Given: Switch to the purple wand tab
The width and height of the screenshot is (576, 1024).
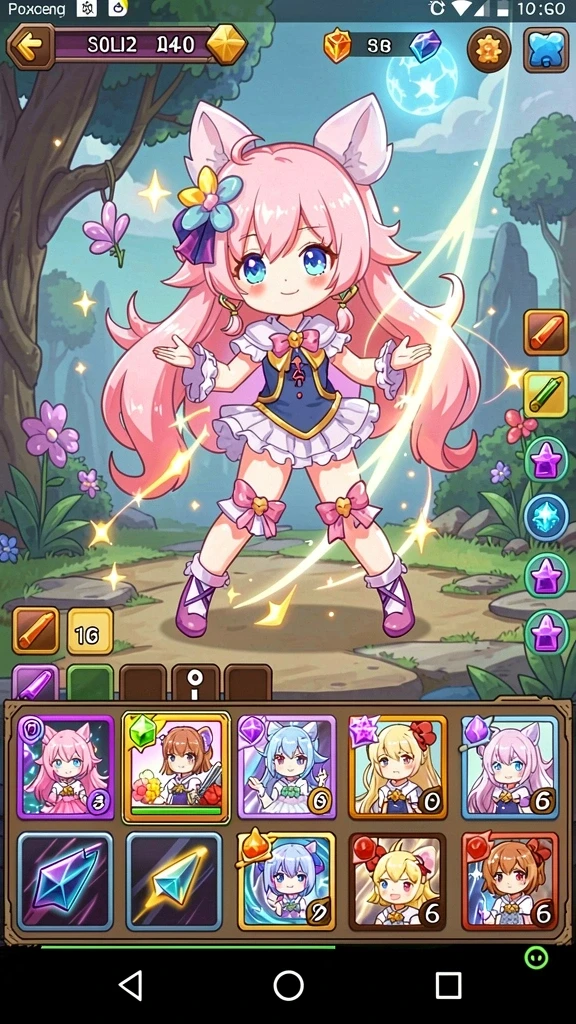Looking at the screenshot, I should 35,683.
